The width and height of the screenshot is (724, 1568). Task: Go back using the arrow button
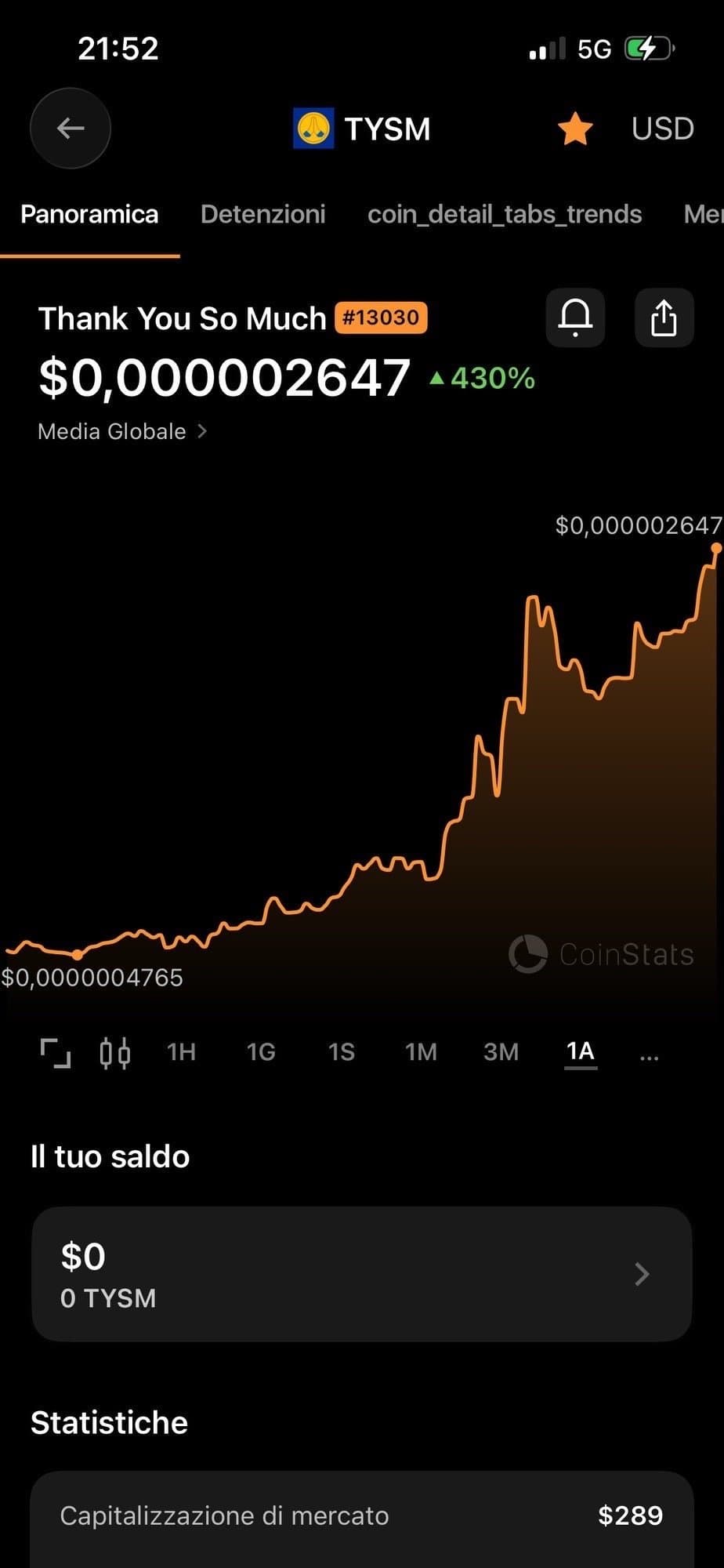[71, 129]
